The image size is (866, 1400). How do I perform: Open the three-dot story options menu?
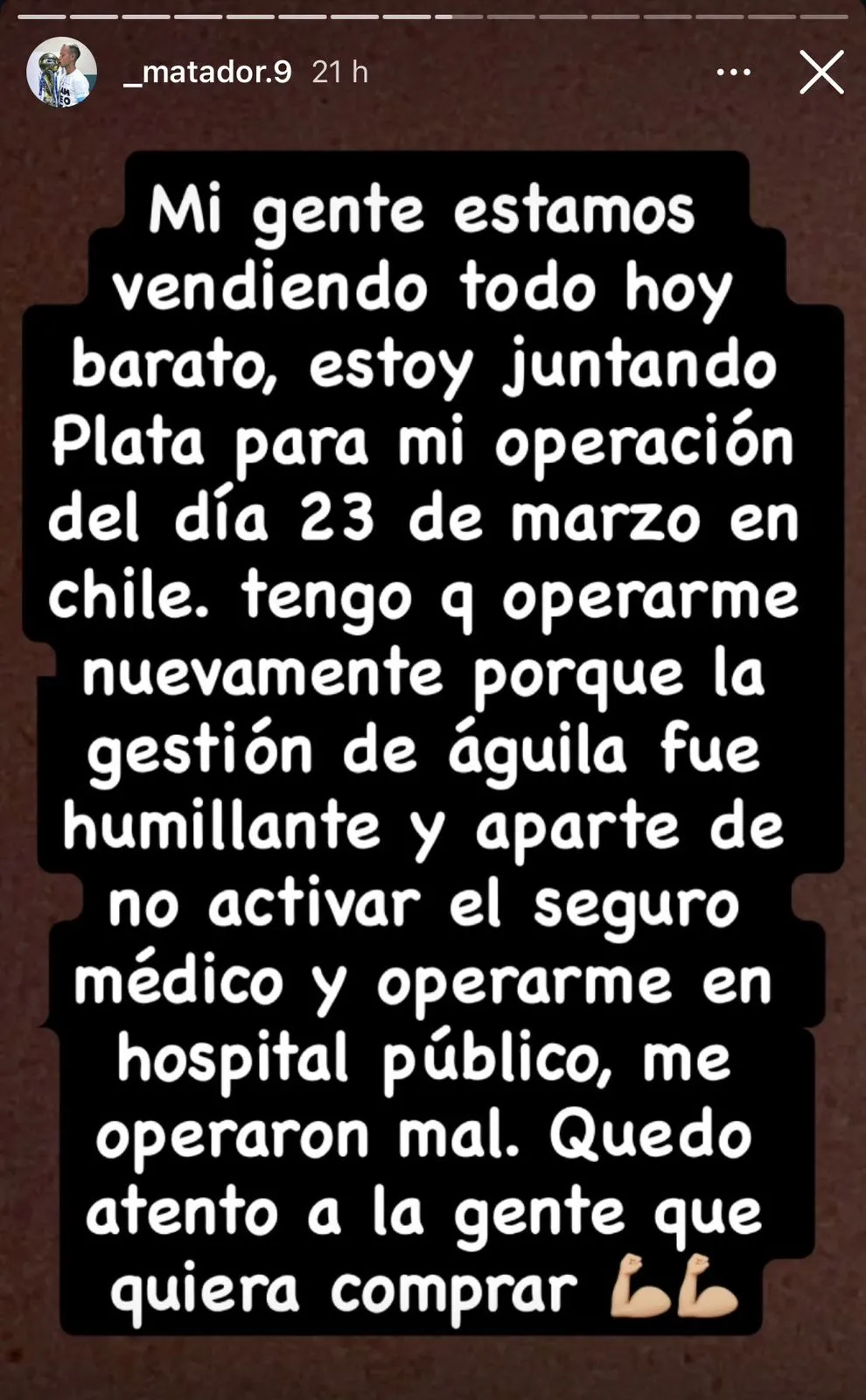733,73
